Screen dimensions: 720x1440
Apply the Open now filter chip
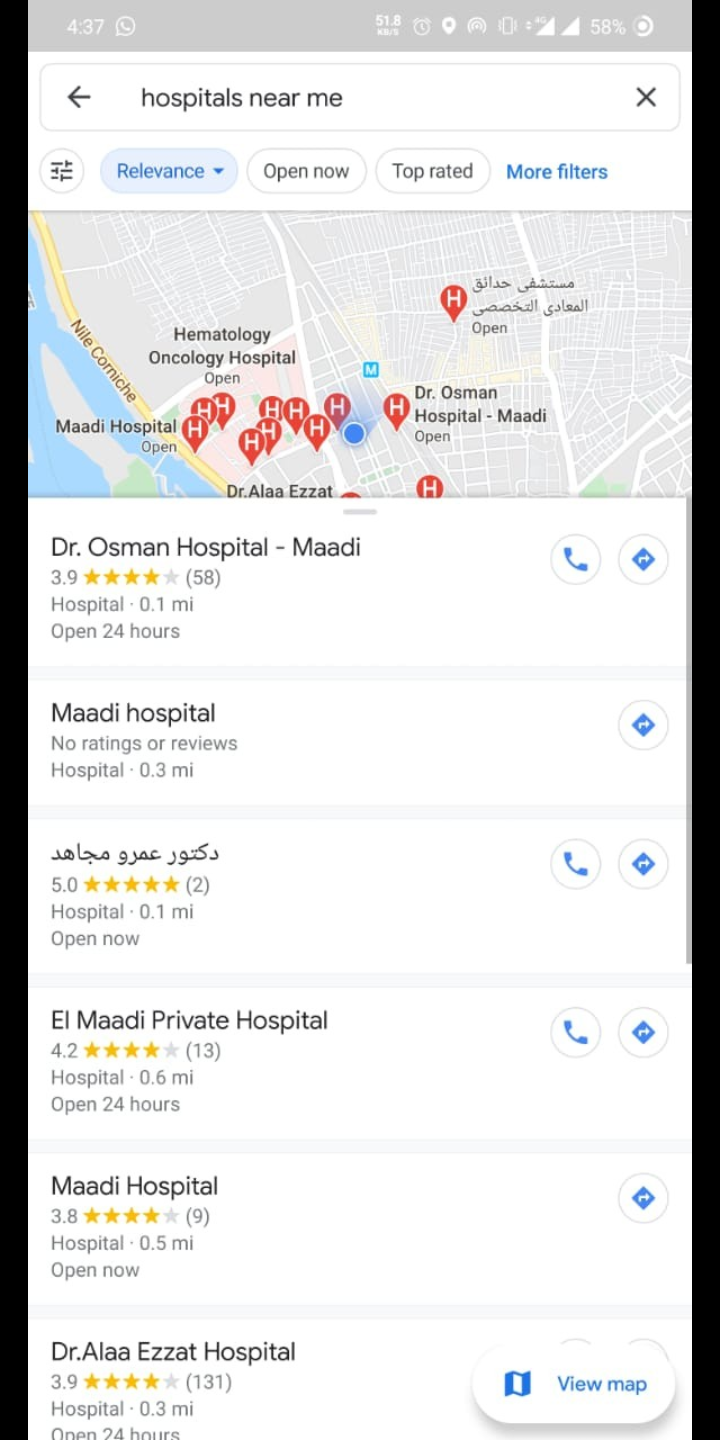[x=306, y=171]
